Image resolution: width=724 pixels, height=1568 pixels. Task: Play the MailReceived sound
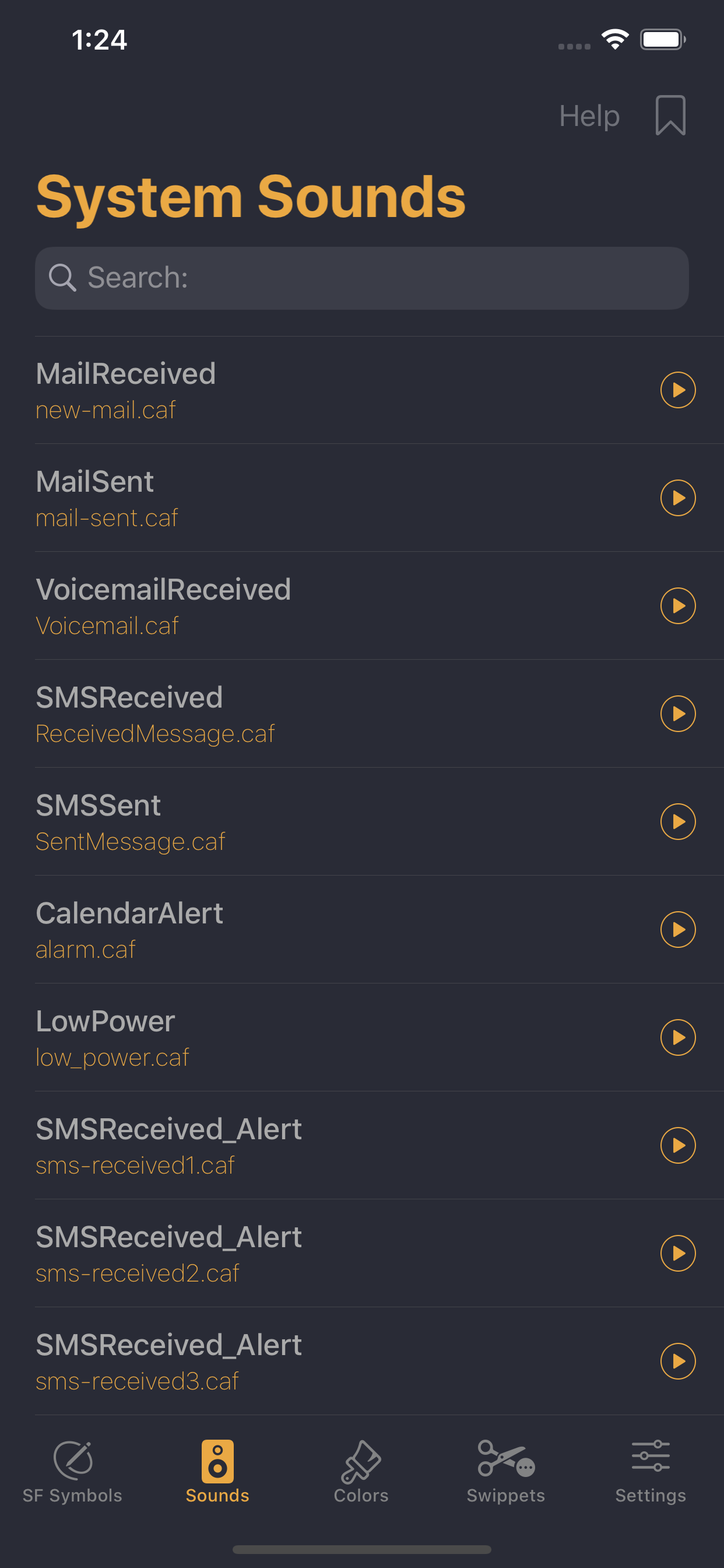(x=678, y=390)
